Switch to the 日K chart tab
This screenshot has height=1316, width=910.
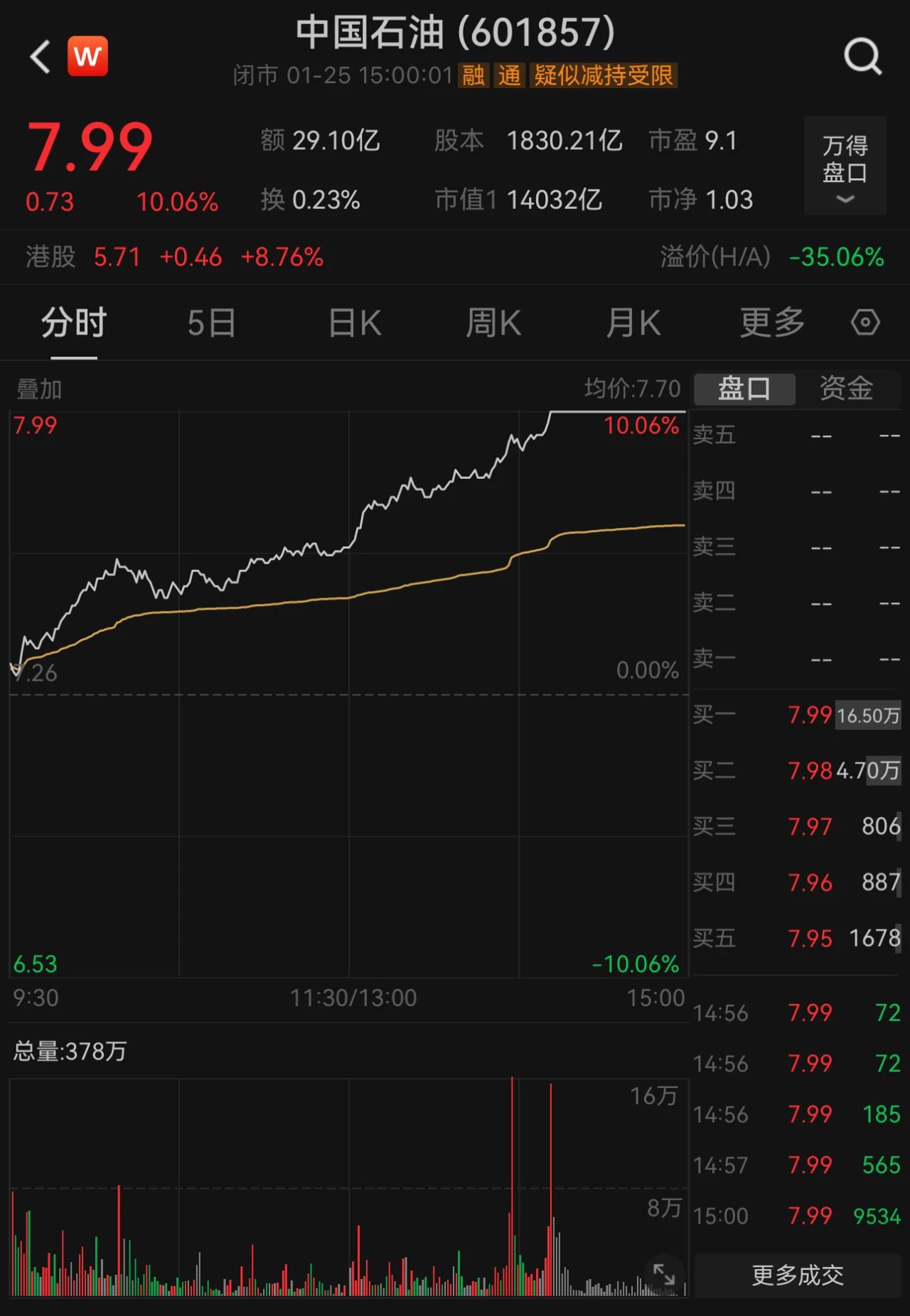(355, 323)
